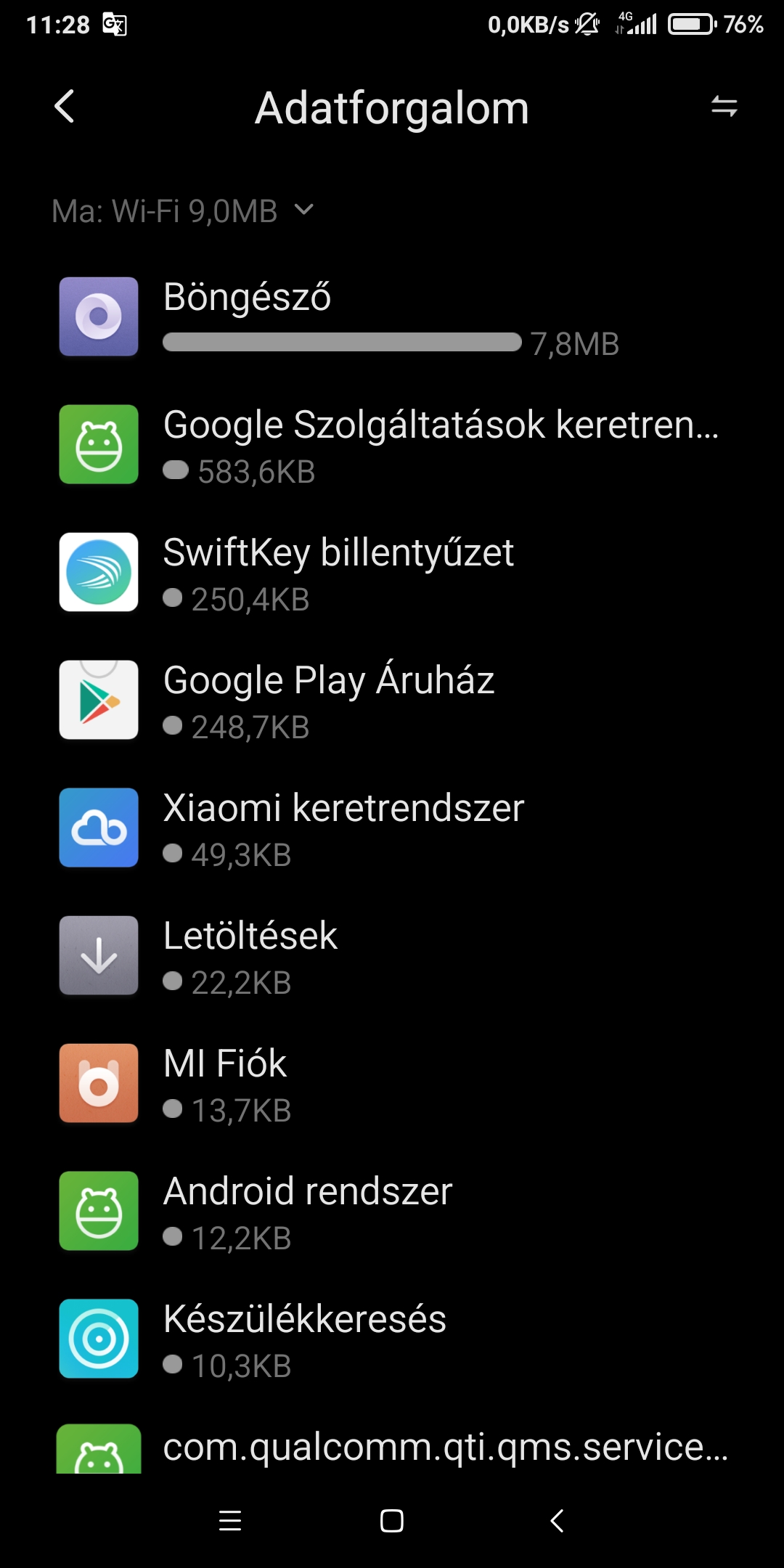The image size is (784, 1568).
Task: Open Böngésző data usage details
Action: (392, 317)
